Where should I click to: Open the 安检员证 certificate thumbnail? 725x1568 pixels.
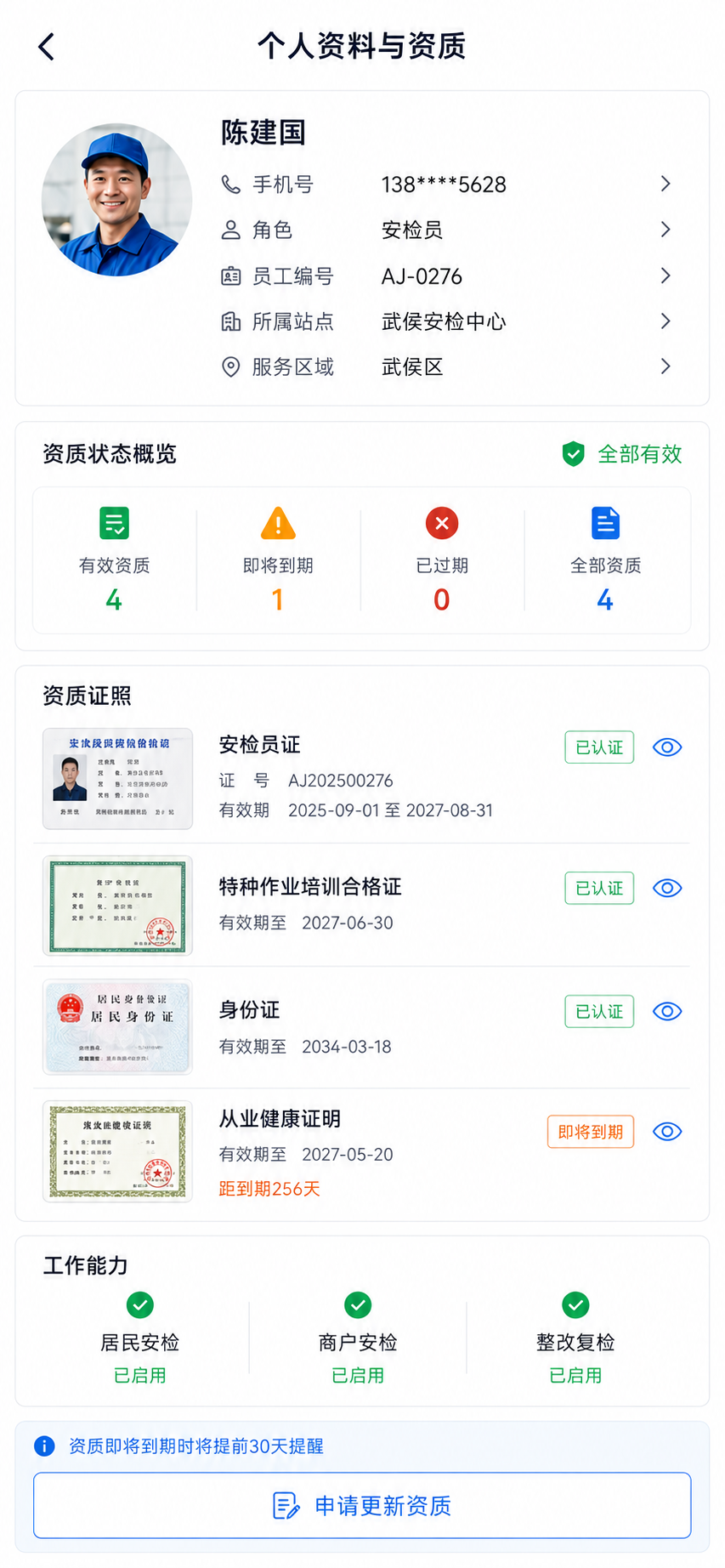point(117,779)
